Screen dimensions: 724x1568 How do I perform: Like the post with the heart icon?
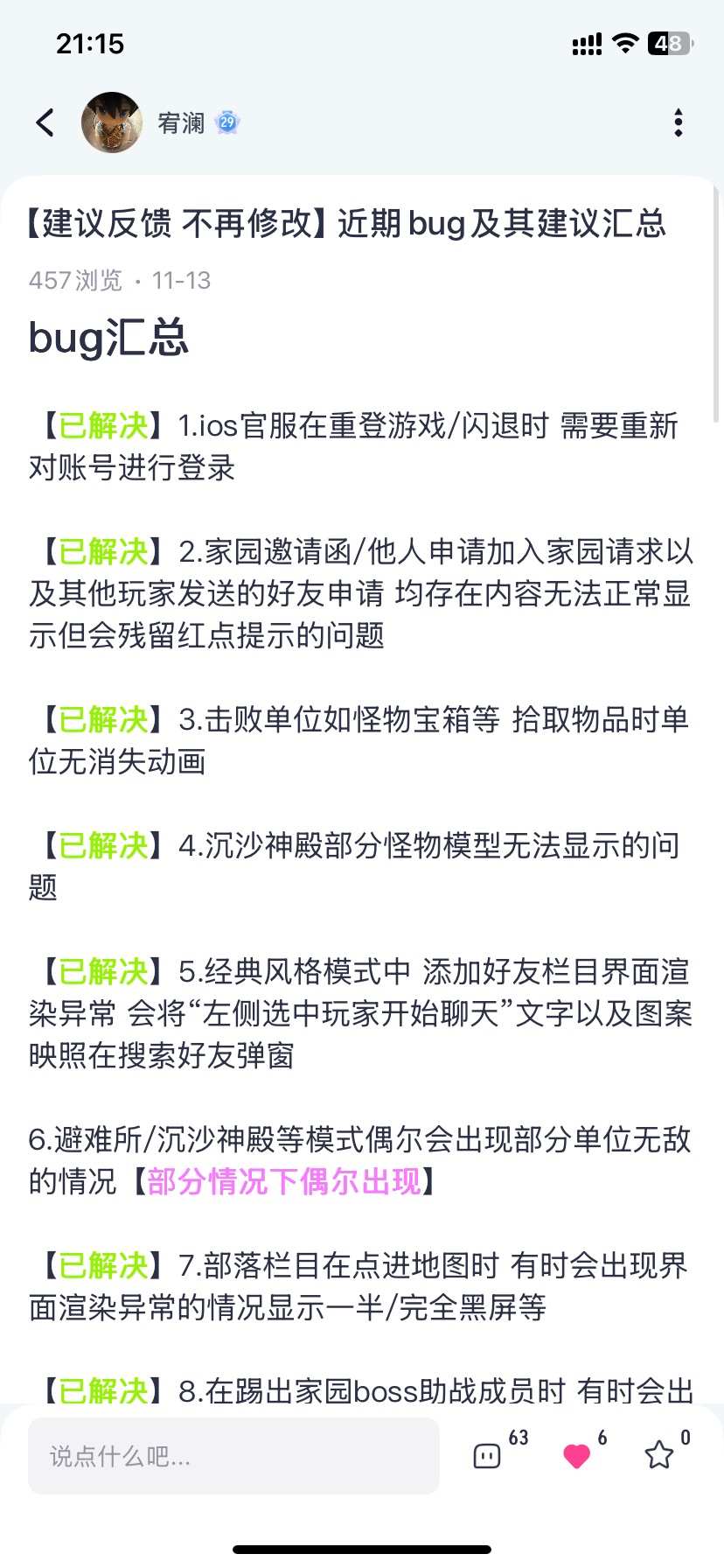click(x=576, y=1455)
